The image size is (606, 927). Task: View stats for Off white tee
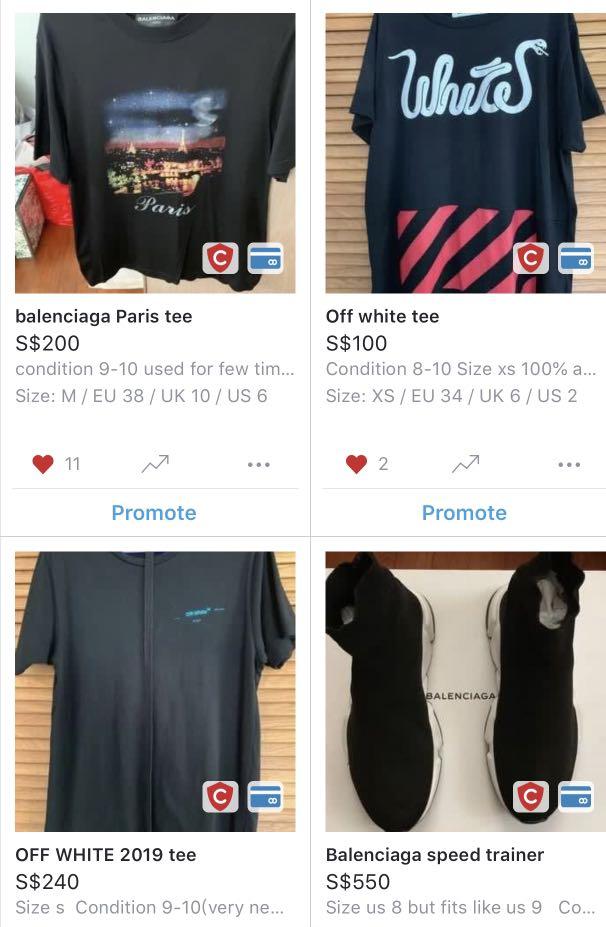(x=465, y=464)
